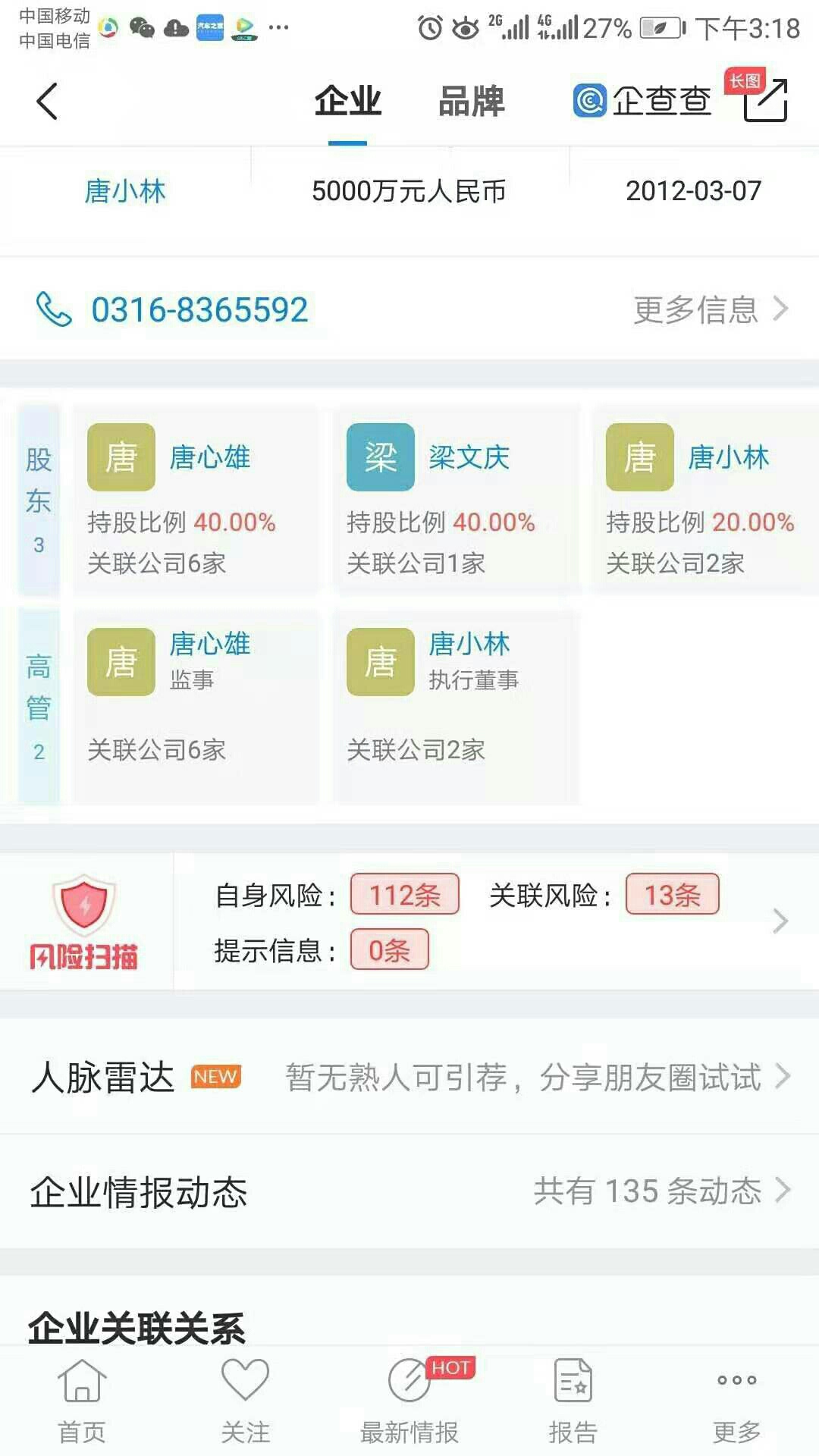This screenshot has height=1456, width=819.
Task: Open shareholder 唐心雄 card with 40.00%
Action: tap(196, 500)
